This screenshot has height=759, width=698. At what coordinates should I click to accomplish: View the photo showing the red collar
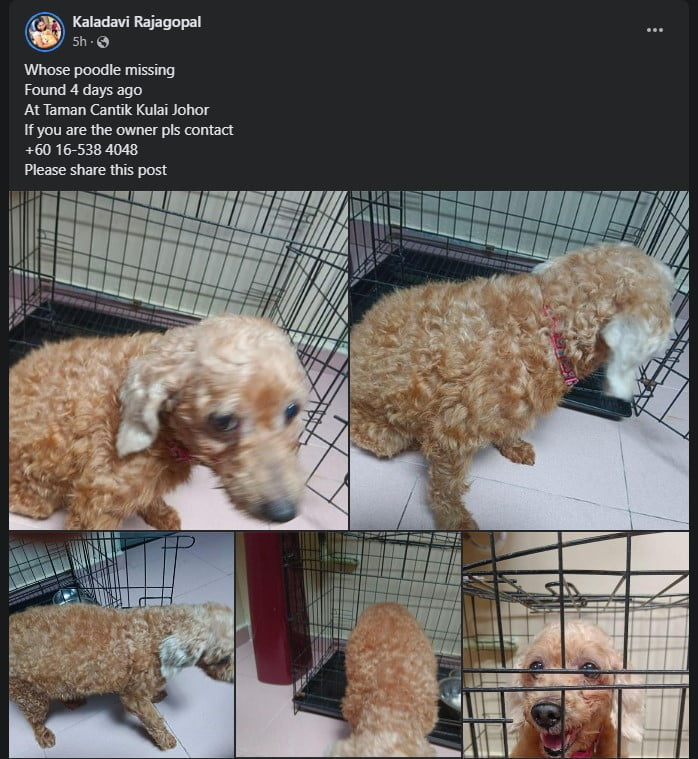518,360
